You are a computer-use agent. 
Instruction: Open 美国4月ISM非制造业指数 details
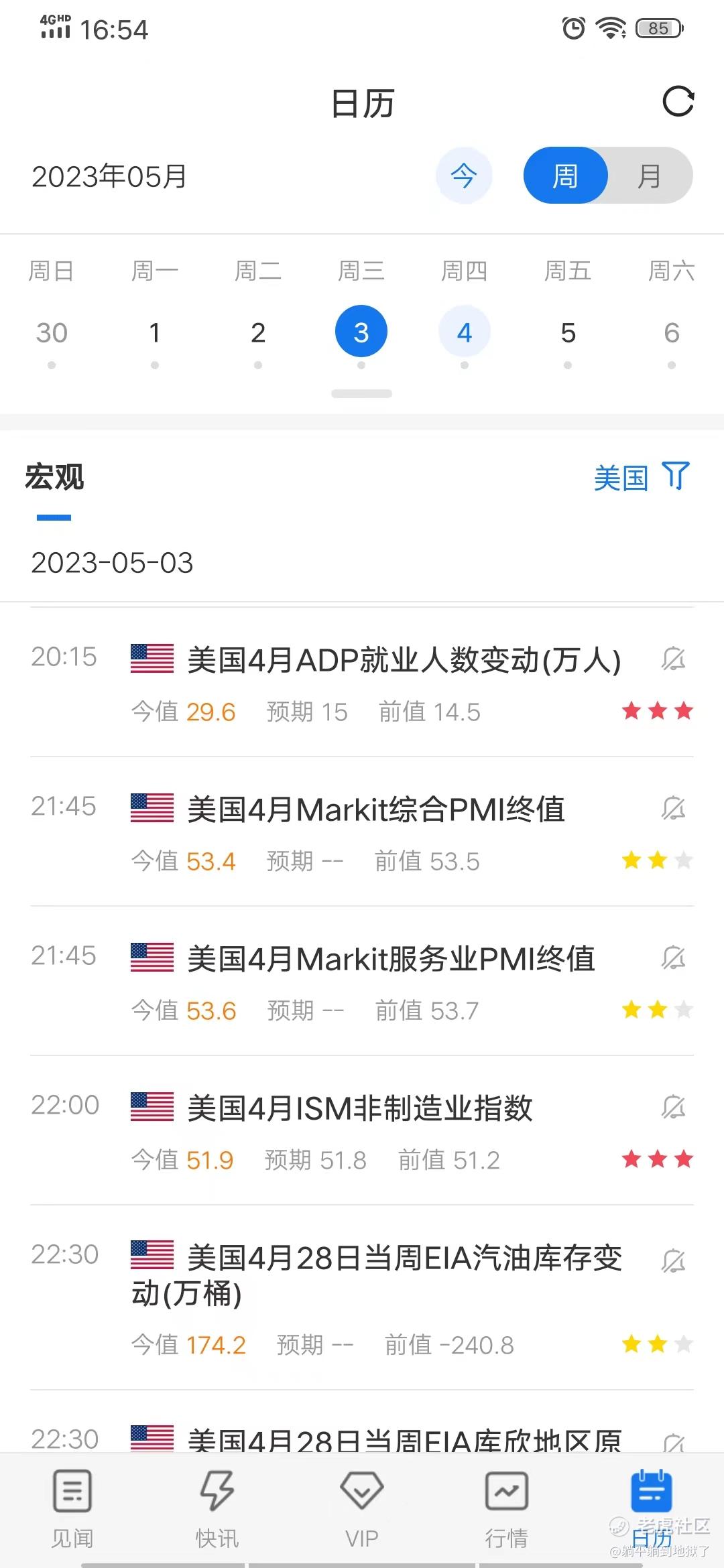[360, 1108]
